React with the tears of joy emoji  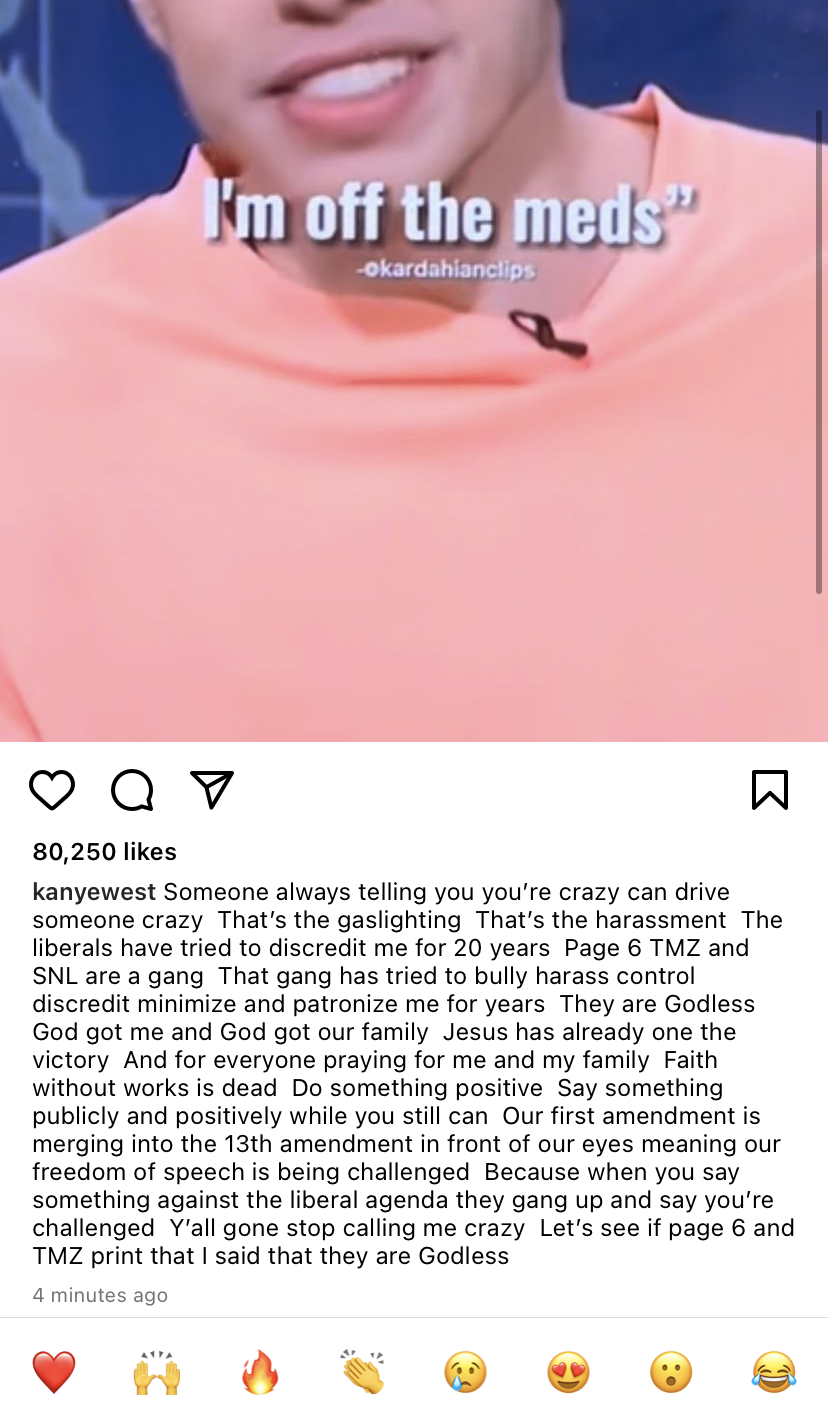pos(774,1372)
